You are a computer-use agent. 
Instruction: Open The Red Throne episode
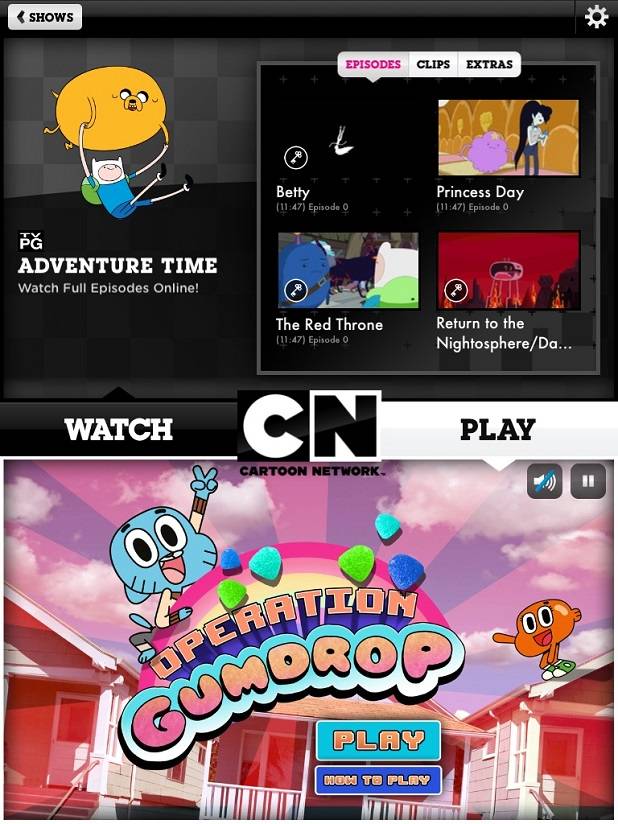[x=347, y=270]
